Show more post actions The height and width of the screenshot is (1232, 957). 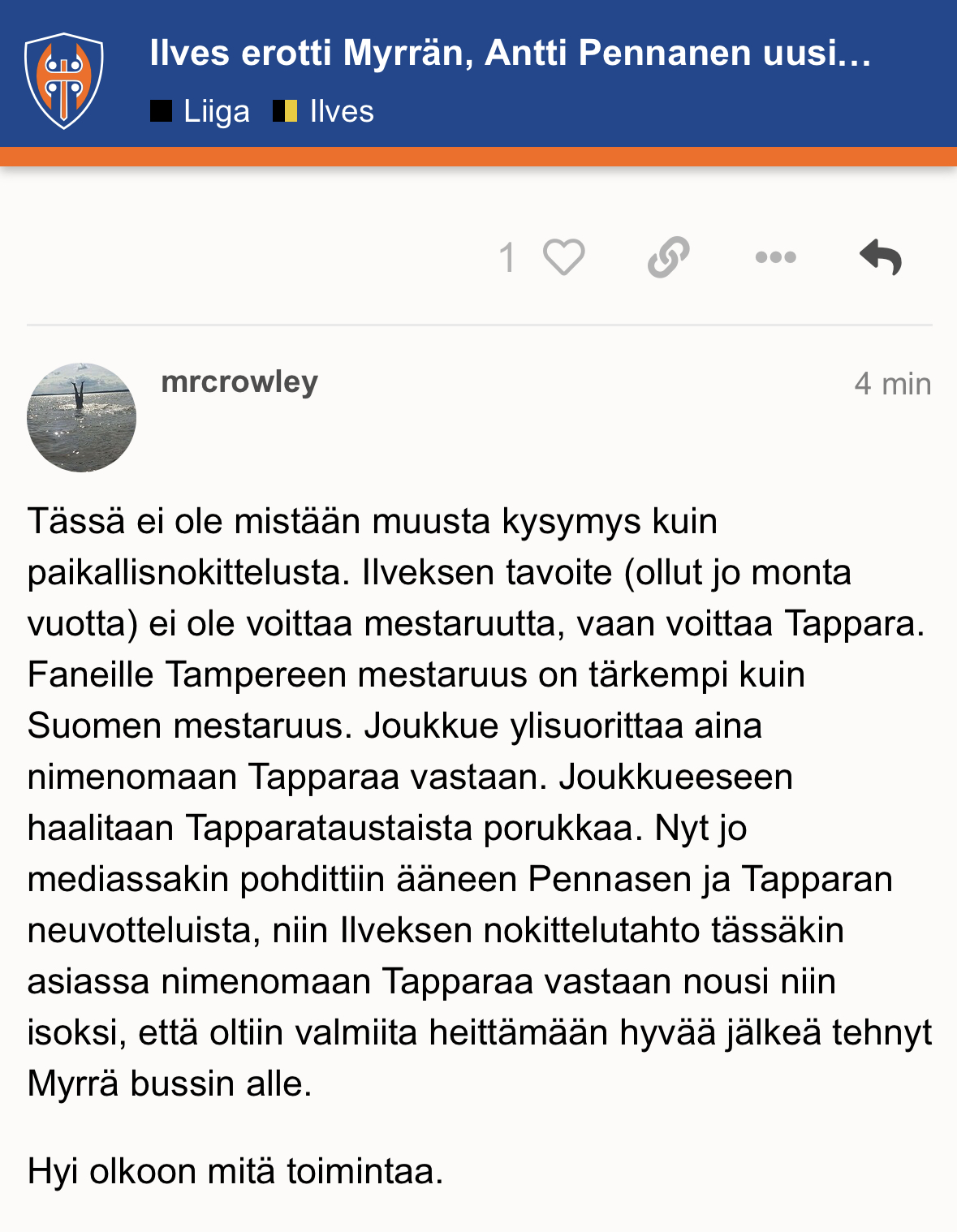[775, 258]
